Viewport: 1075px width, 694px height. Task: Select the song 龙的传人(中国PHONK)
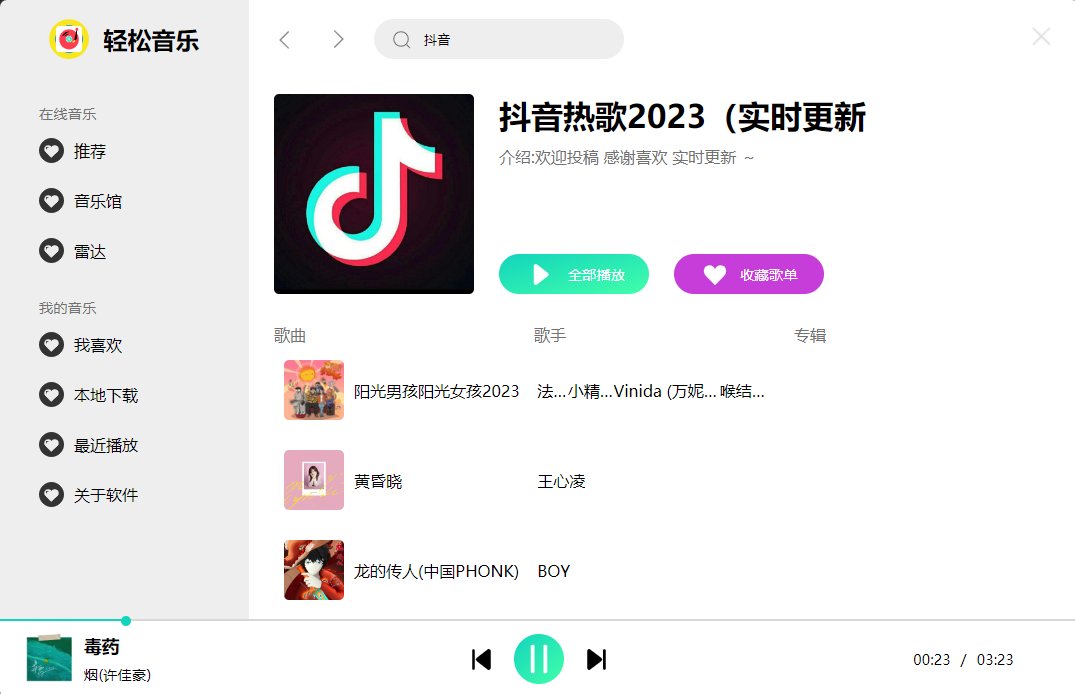click(436, 571)
